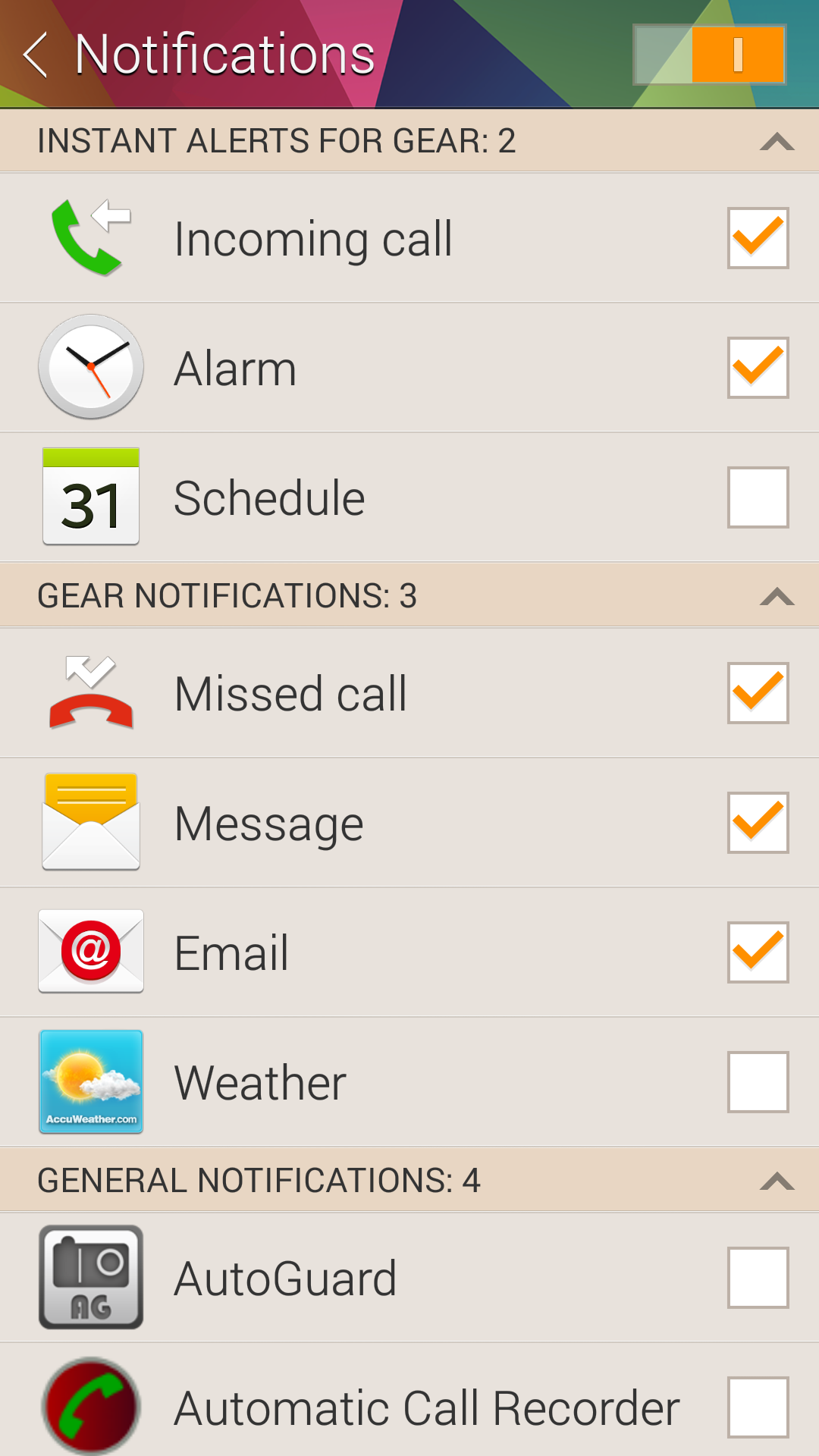Image resolution: width=819 pixels, height=1456 pixels.
Task: Collapse the Instant Alerts for Gear section
Action: [x=777, y=141]
